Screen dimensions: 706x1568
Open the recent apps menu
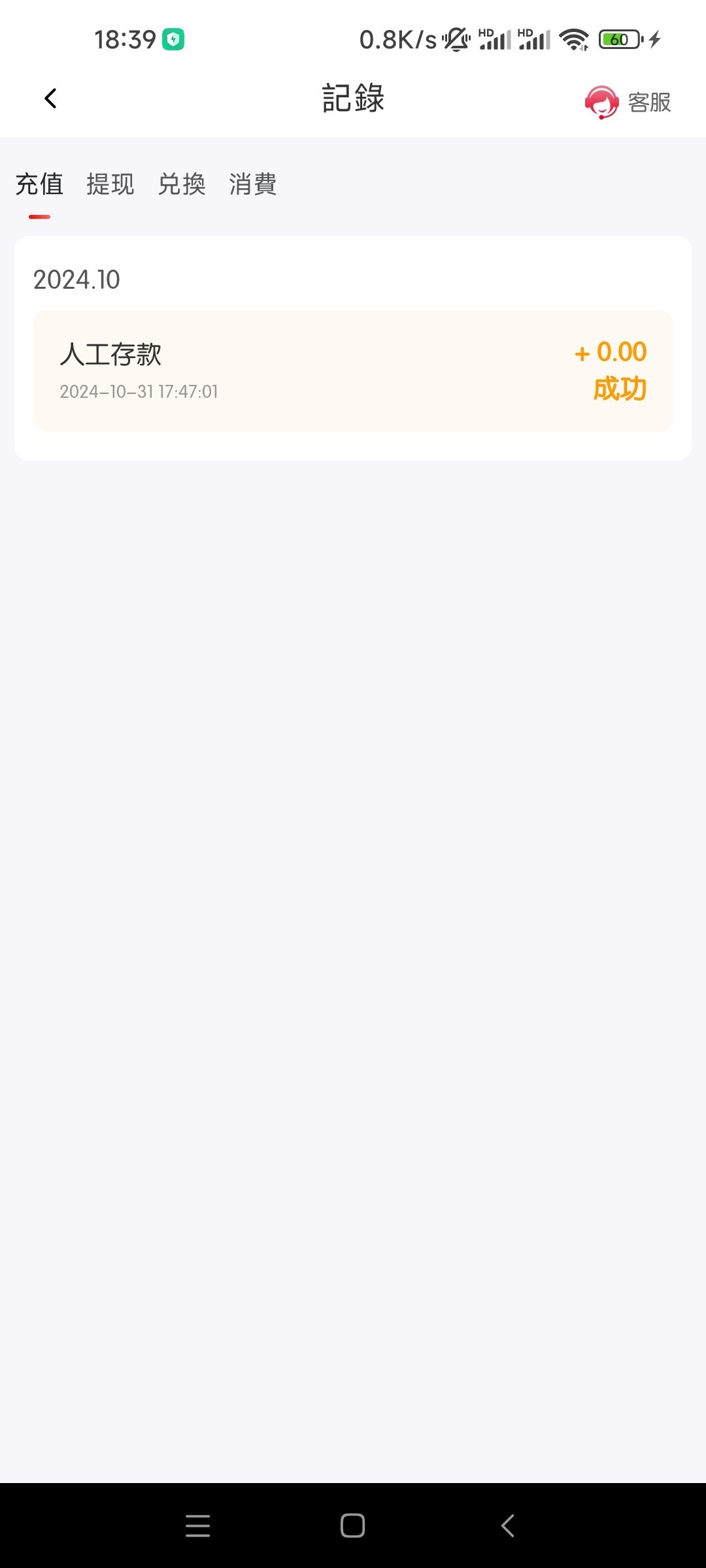coord(197,1526)
